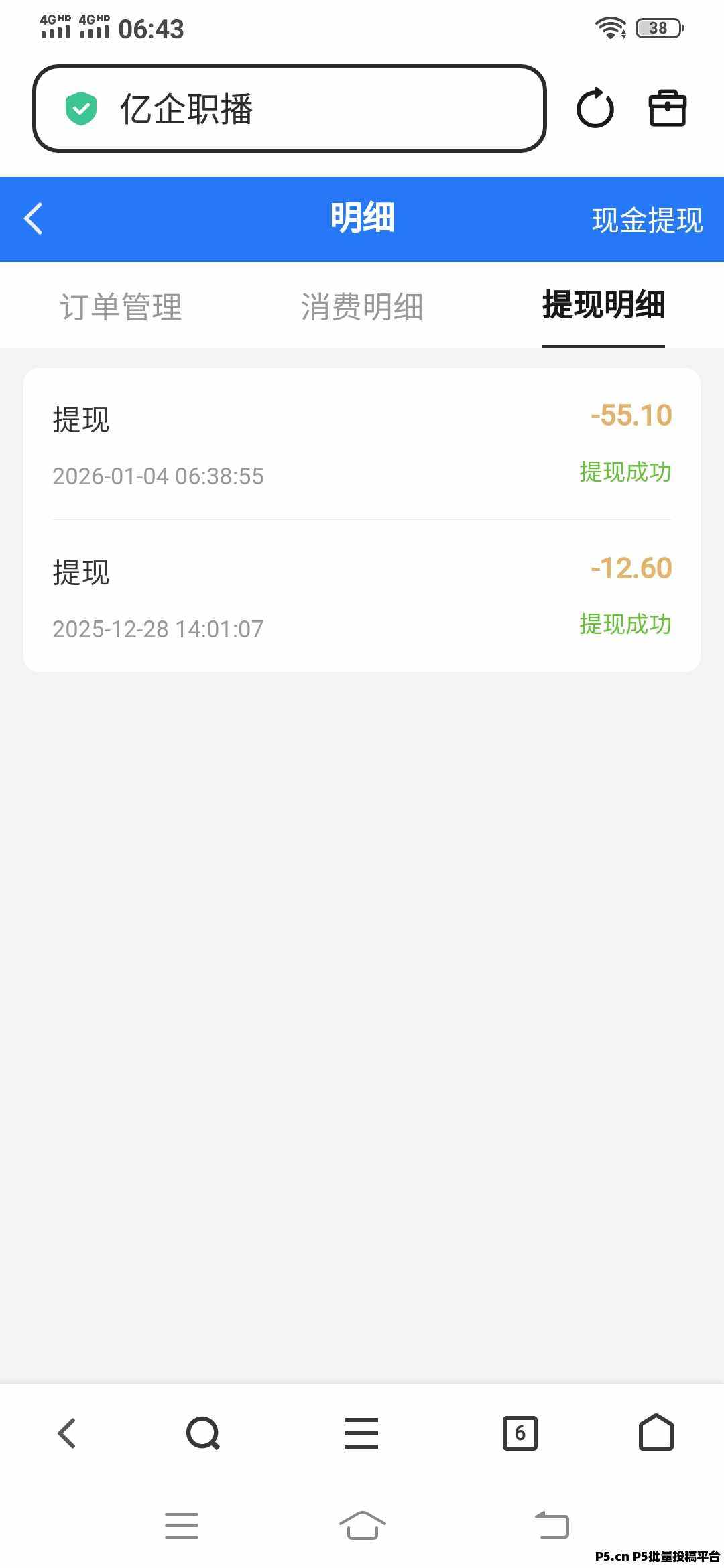Open the browser search icon

pos(202,1433)
